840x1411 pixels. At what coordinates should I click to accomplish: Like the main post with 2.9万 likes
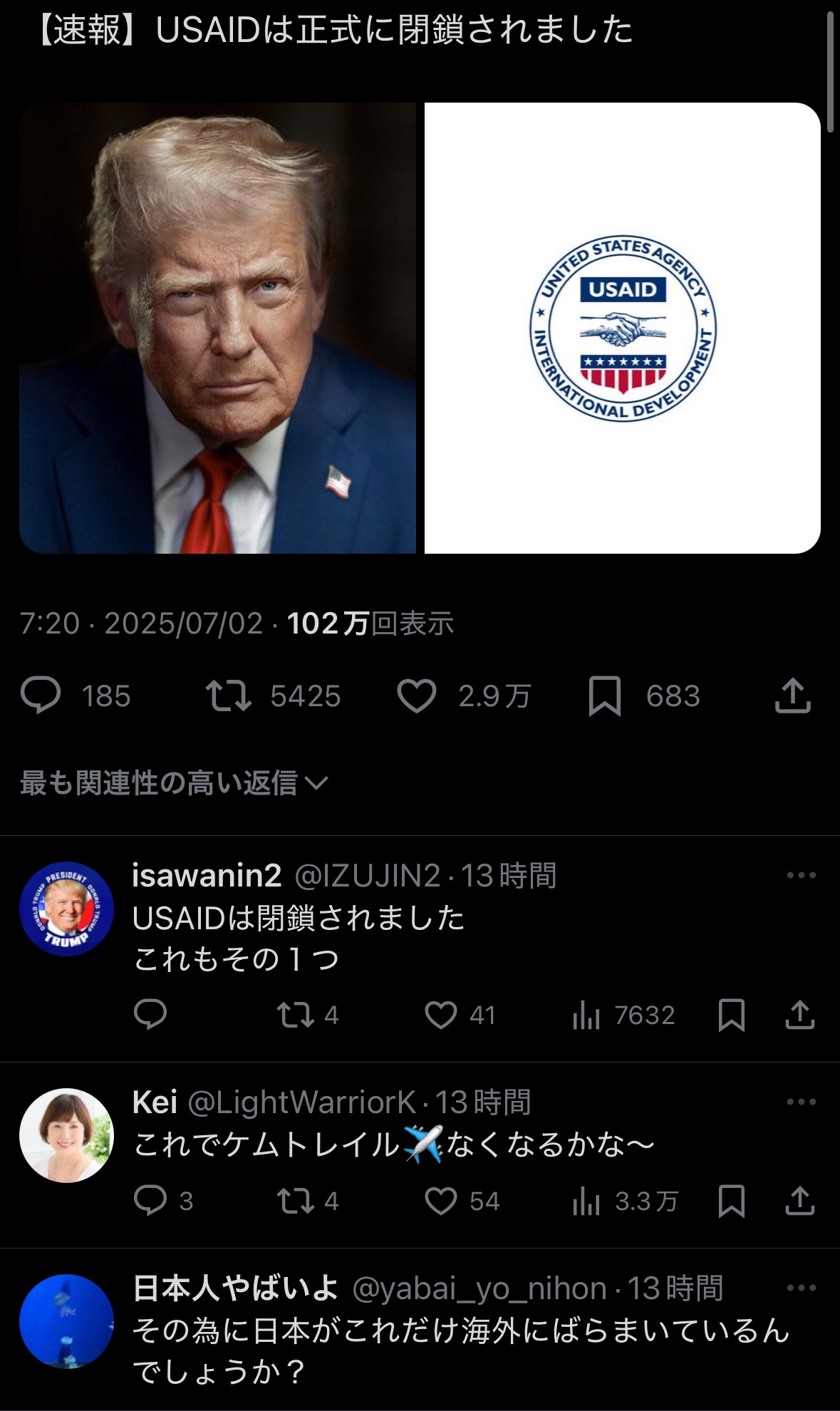tap(417, 696)
